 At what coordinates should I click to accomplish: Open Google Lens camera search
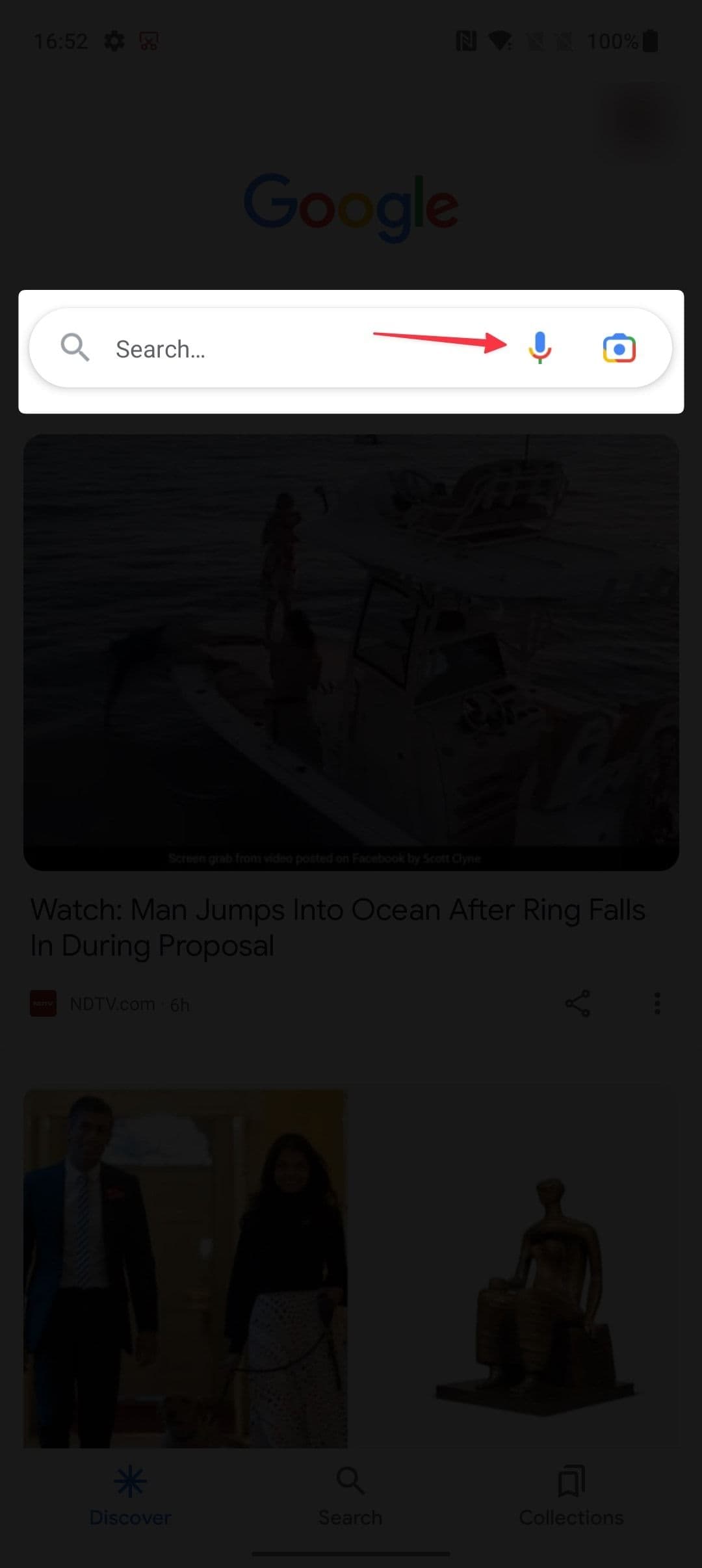pos(617,348)
